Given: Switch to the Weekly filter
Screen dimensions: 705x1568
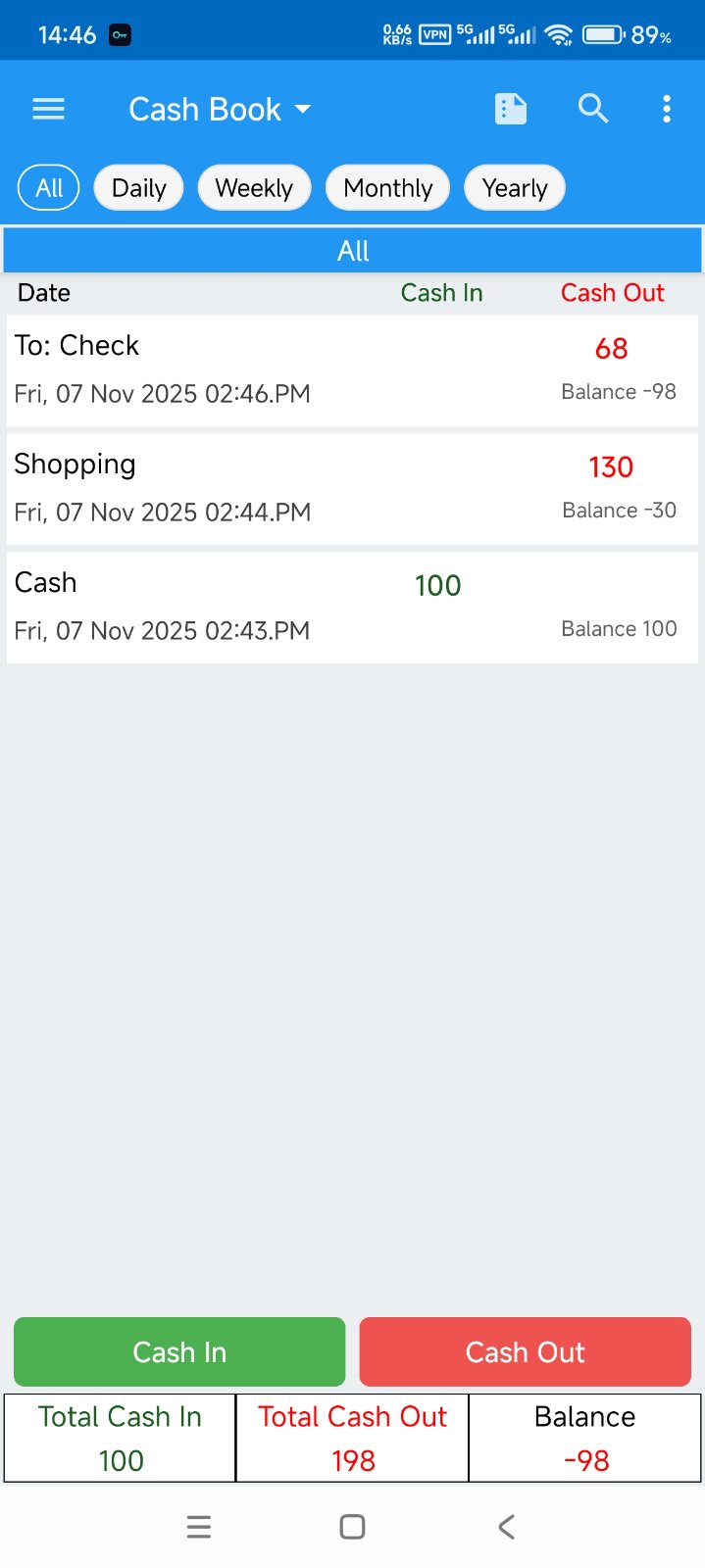Looking at the screenshot, I should 254,187.
